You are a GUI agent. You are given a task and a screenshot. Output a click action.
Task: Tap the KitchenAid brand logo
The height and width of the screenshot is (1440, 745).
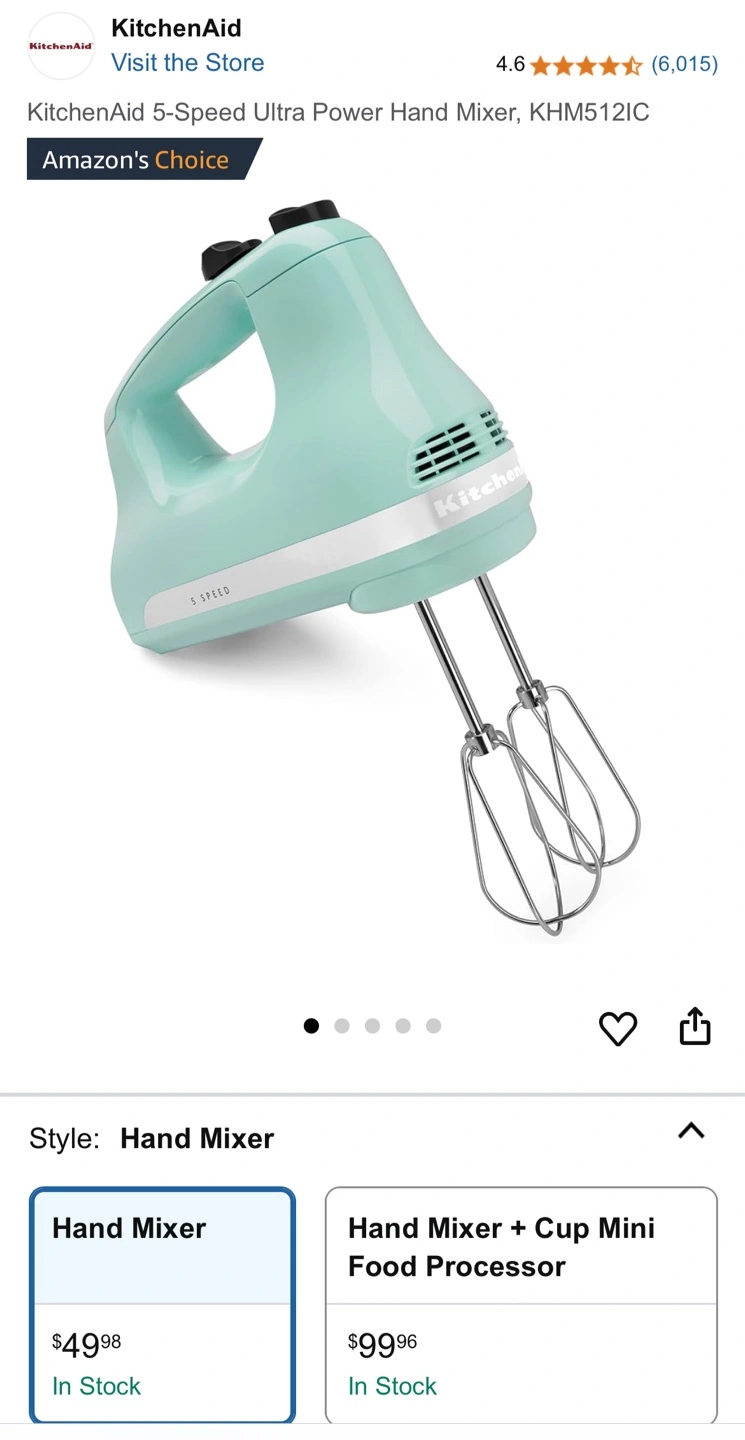pyautogui.click(x=61, y=46)
